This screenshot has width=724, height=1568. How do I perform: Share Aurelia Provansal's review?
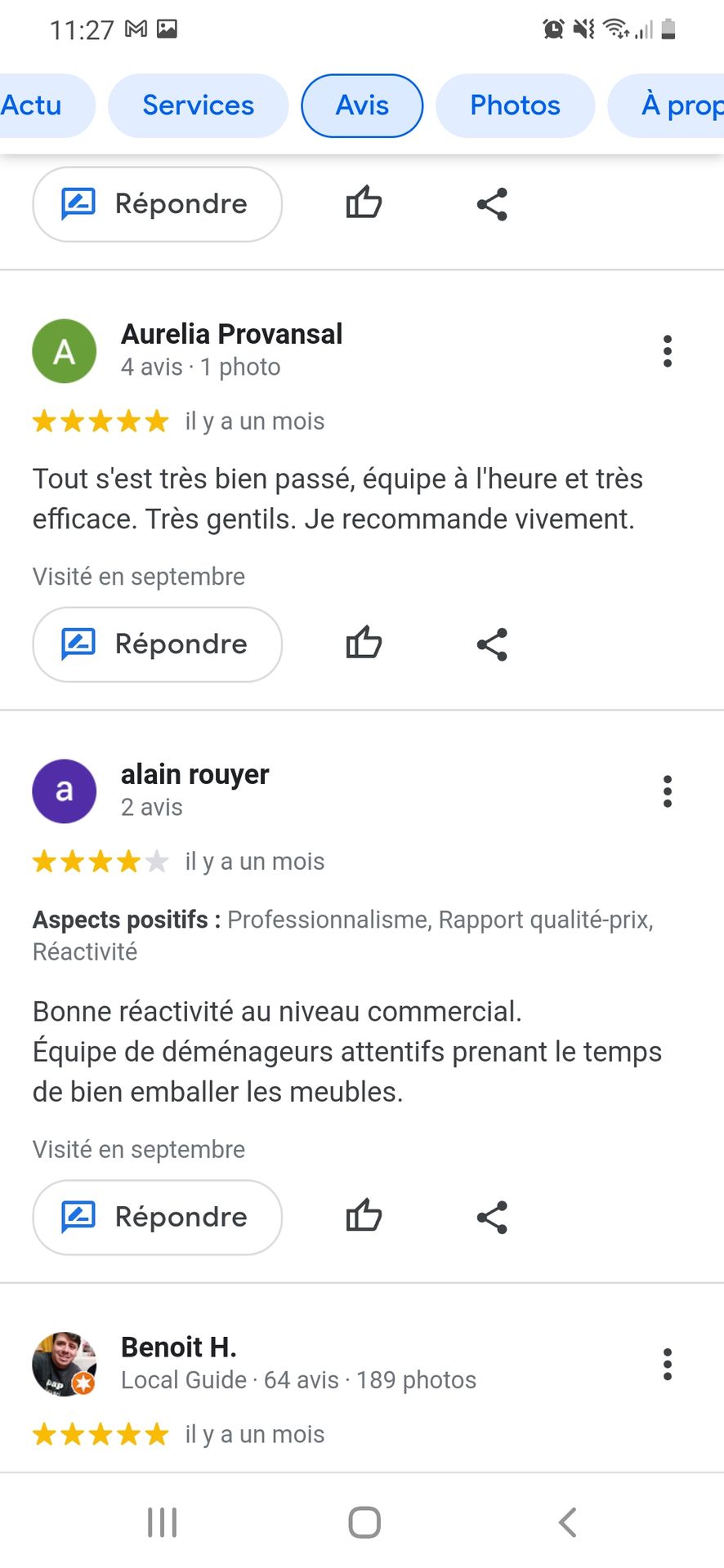(x=492, y=644)
